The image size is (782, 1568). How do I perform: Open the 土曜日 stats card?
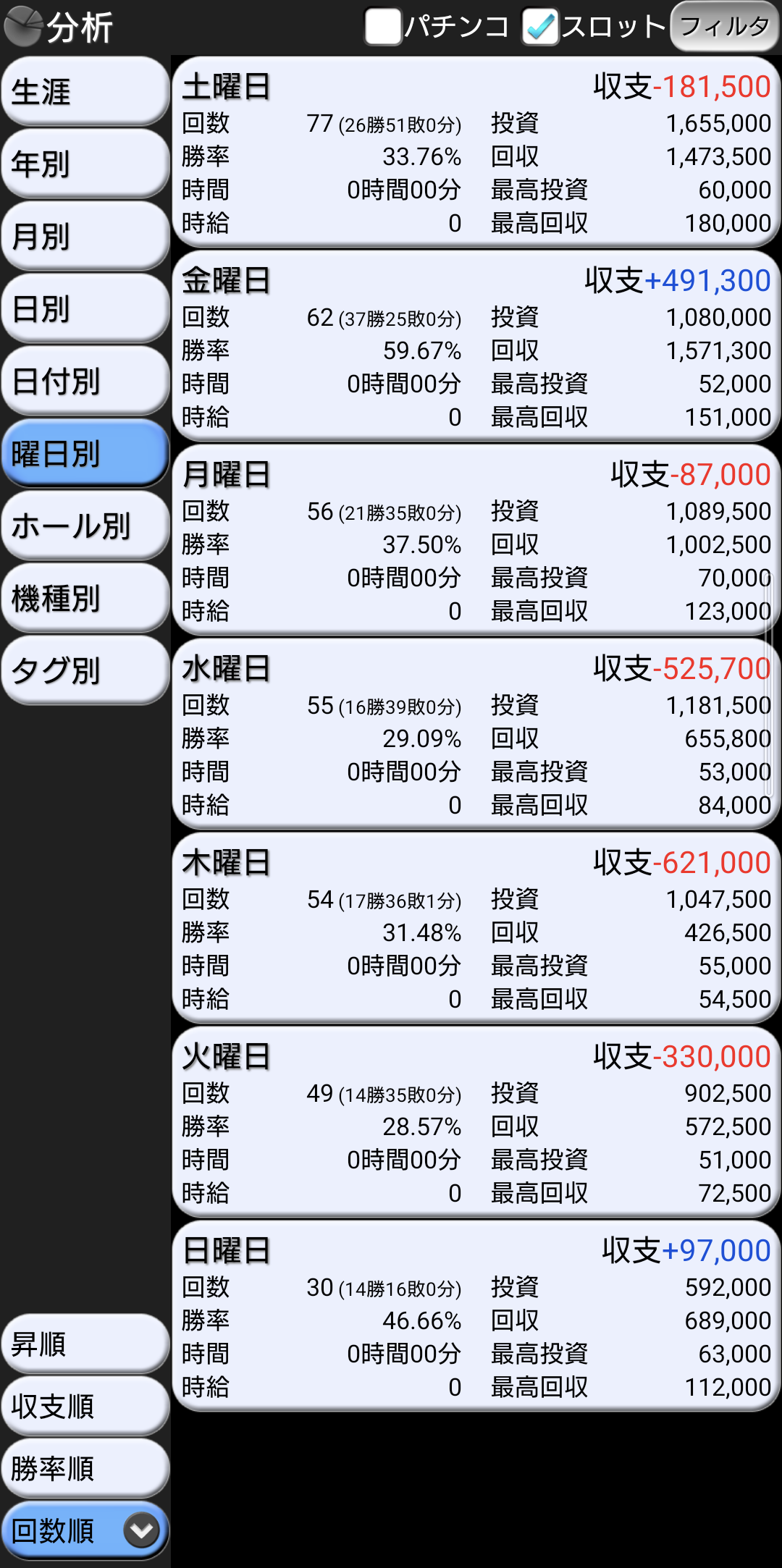click(x=476, y=153)
